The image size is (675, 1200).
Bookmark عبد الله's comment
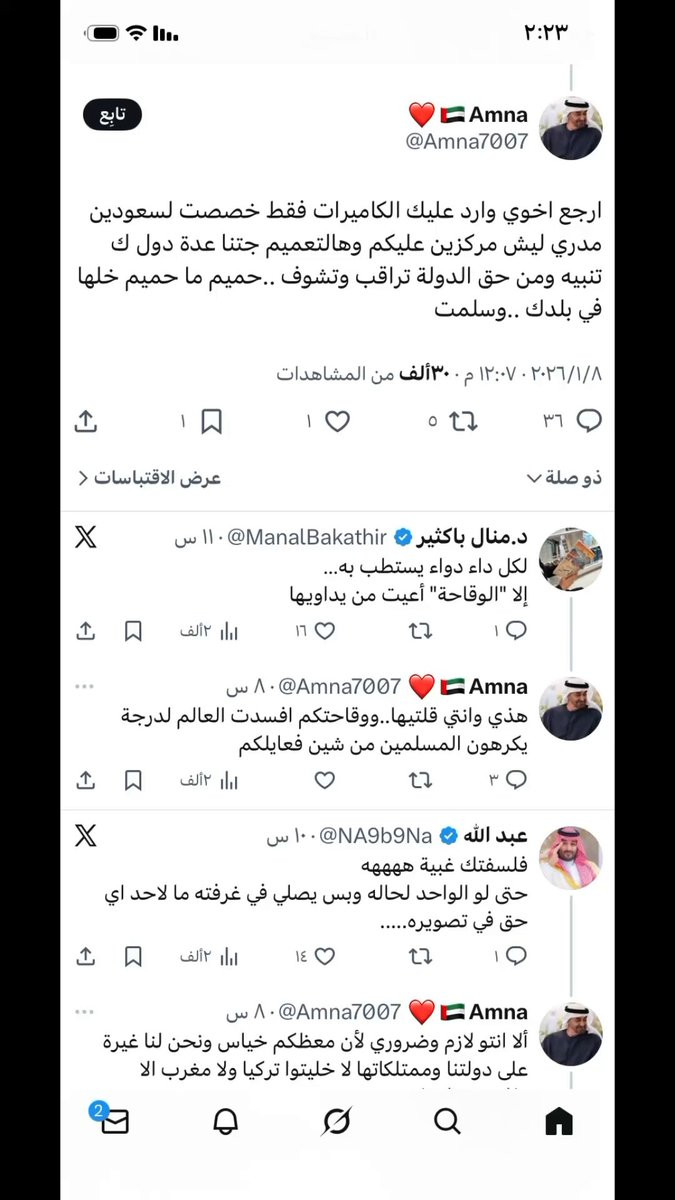coord(133,957)
